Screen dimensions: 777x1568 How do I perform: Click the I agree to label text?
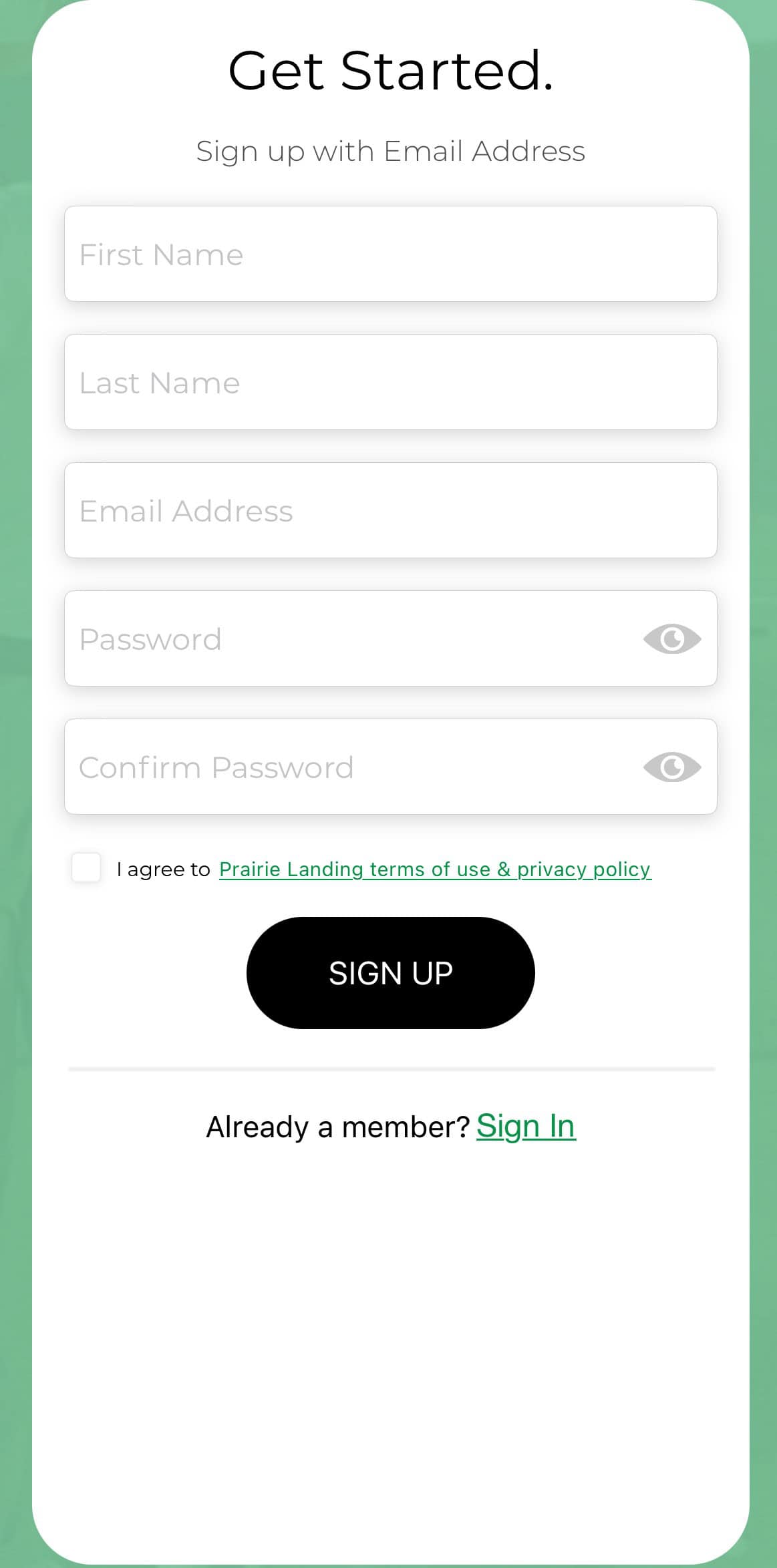pos(162,869)
